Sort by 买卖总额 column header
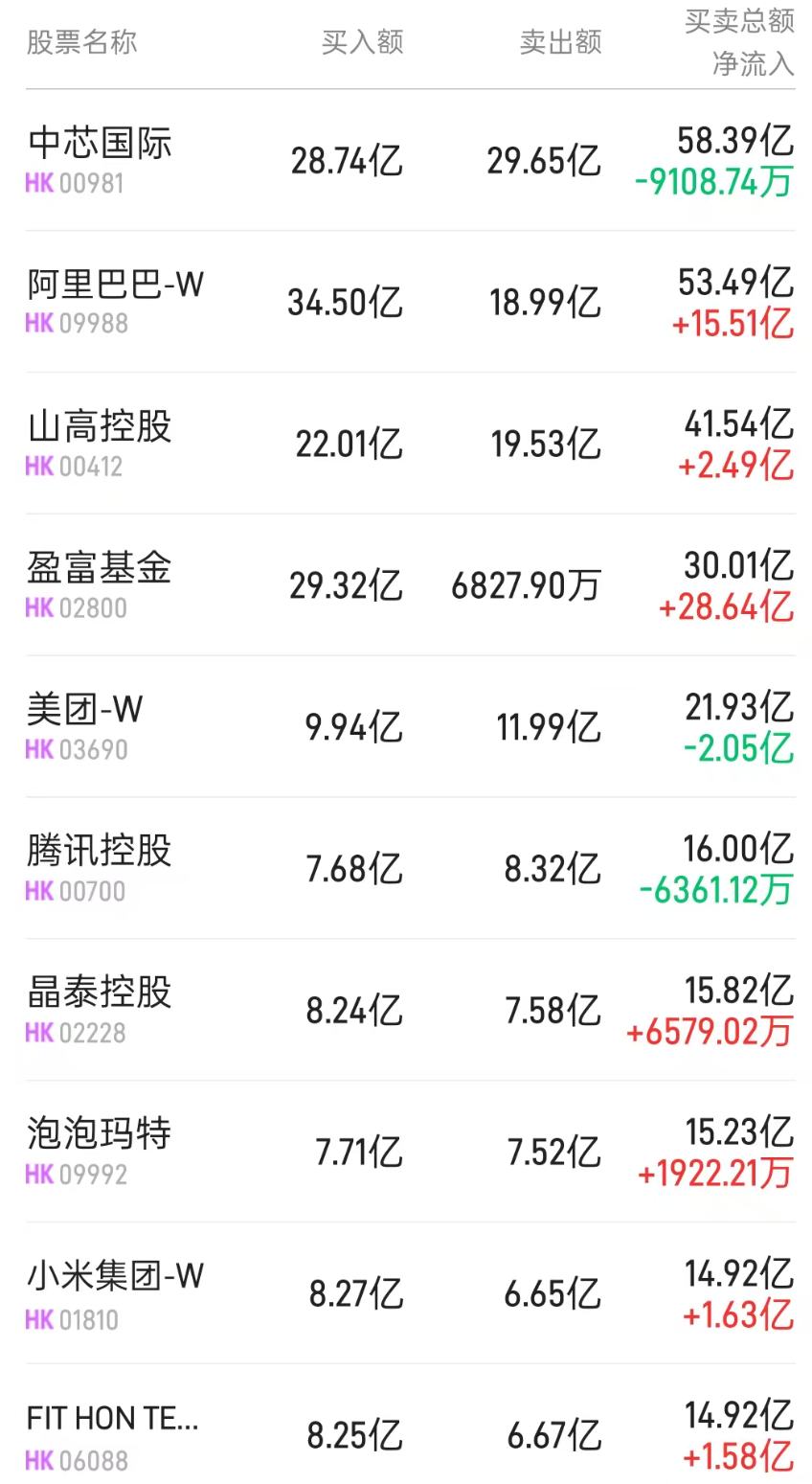Screen dimensions: 812x1484 coord(737,21)
